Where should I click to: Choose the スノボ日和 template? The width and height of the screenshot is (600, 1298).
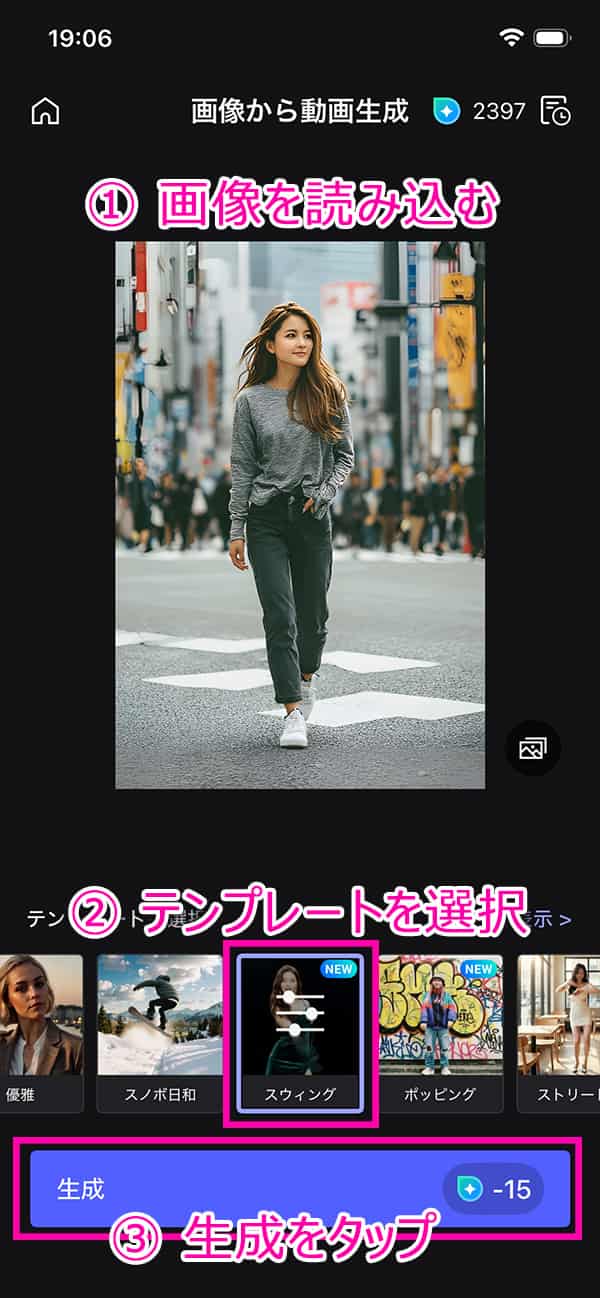coord(159,1032)
